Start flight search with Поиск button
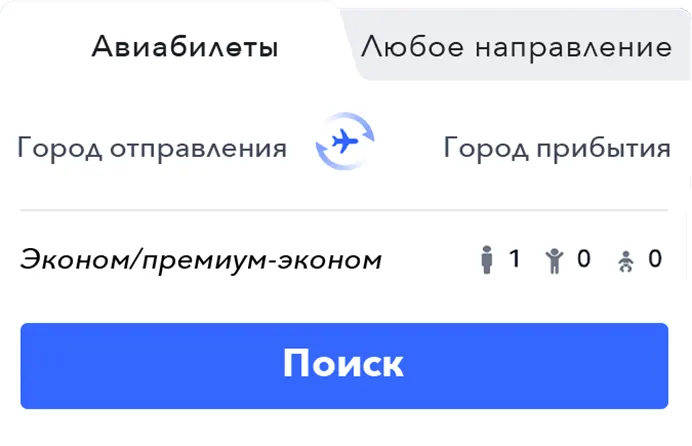This screenshot has height=446, width=692. [344, 364]
